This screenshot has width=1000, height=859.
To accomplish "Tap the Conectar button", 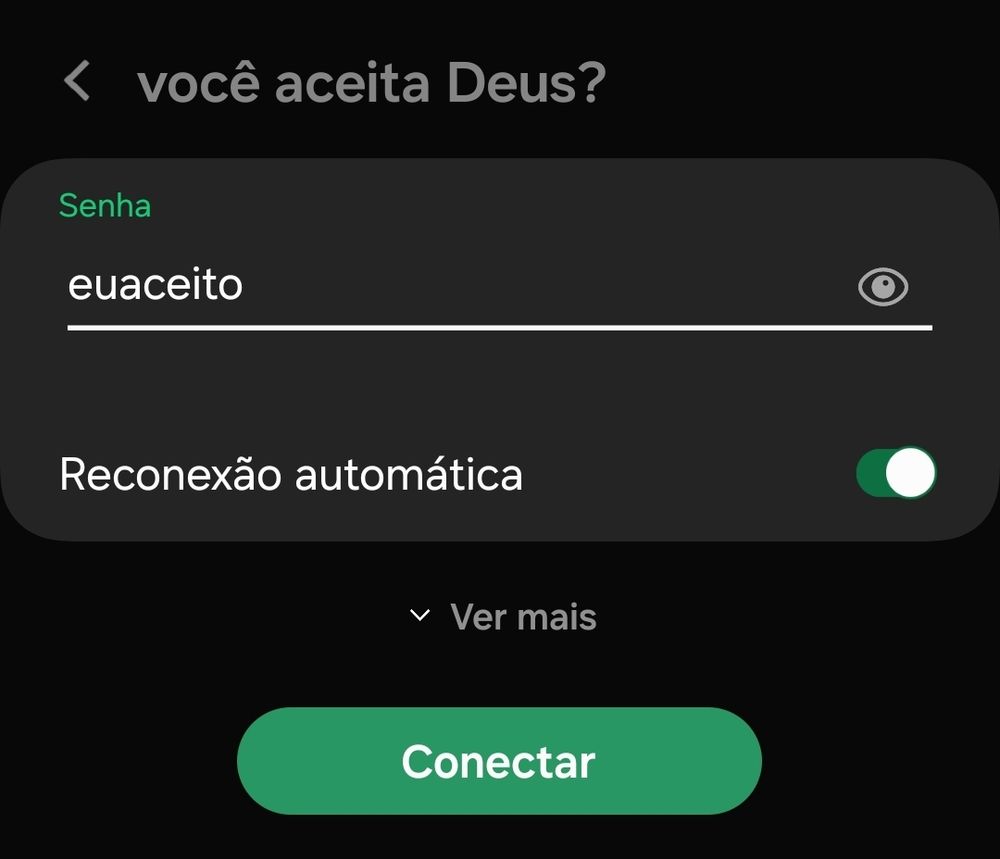I will pos(499,761).
